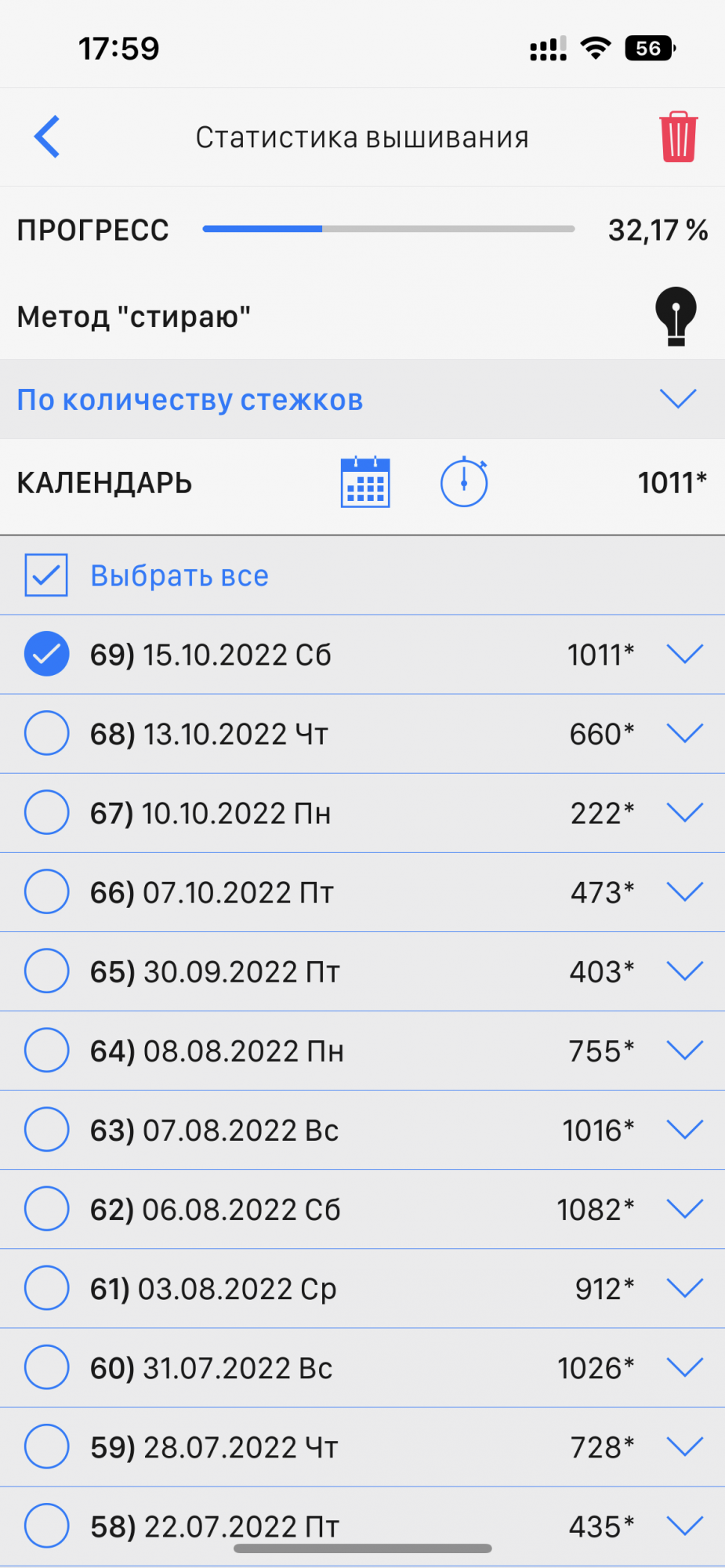
Task: Expand details for entry 68) 13.10.2022
Action: 684,733
